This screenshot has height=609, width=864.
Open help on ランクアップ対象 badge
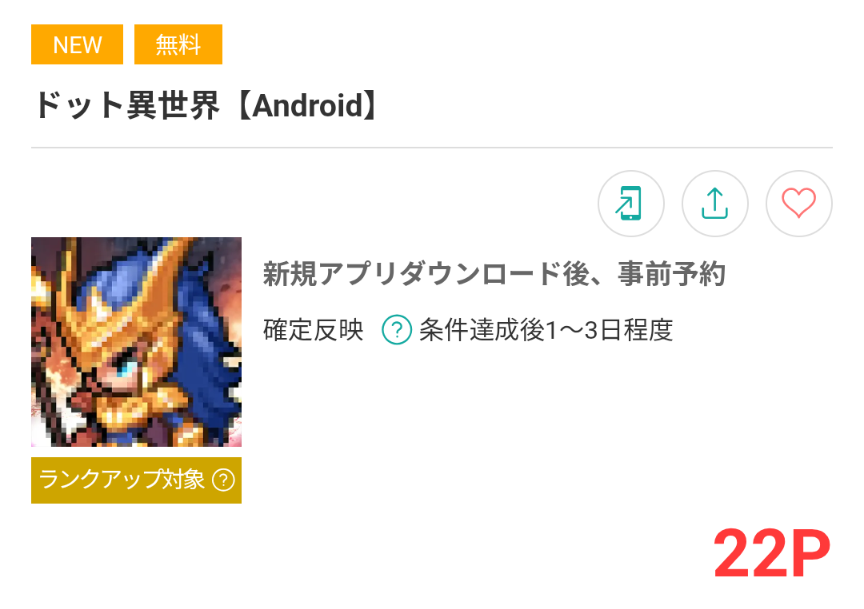pos(224,480)
